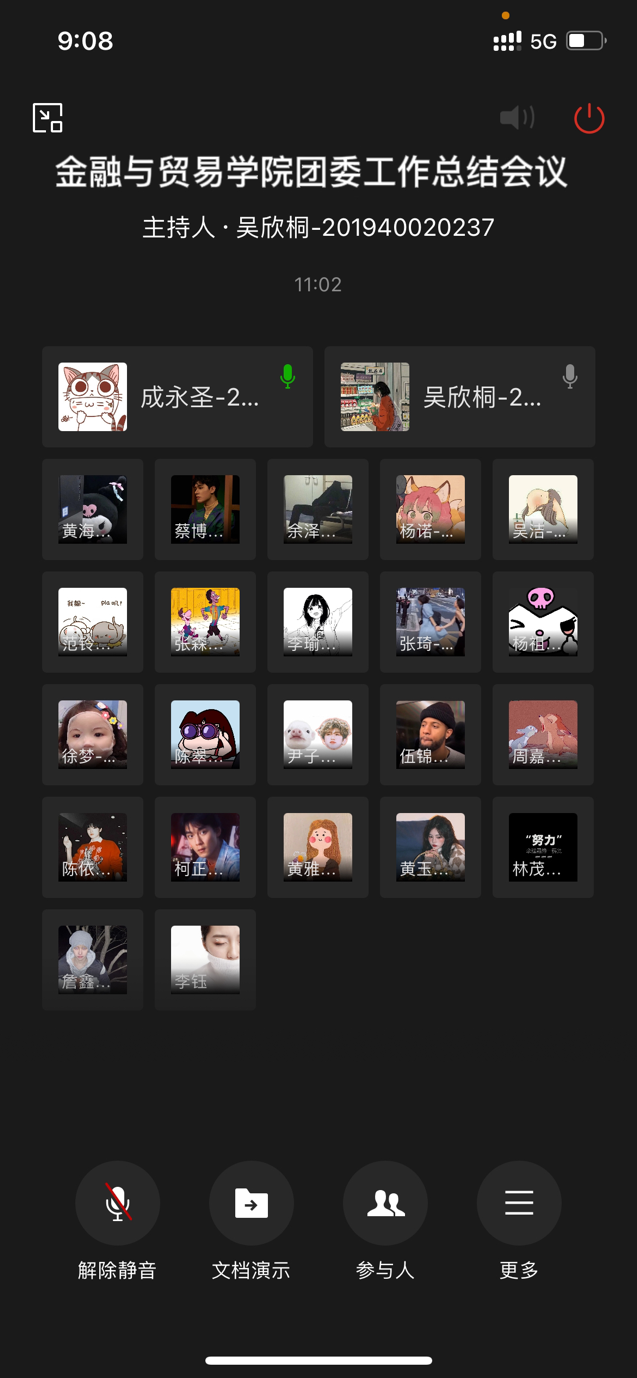Open 文档演示 document presentation
The height and width of the screenshot is (1378, 637).
point(251,1204)
